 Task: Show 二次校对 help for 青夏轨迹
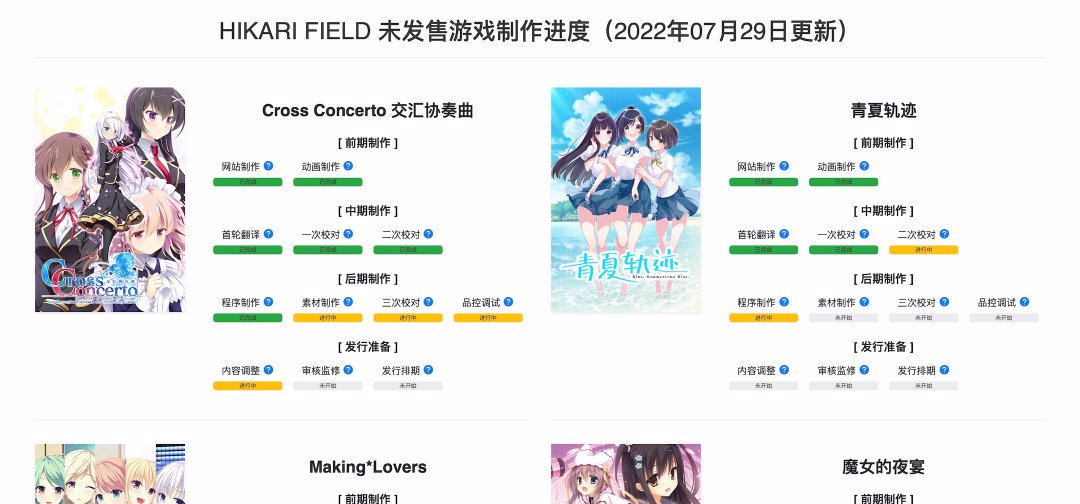[944, 234]
